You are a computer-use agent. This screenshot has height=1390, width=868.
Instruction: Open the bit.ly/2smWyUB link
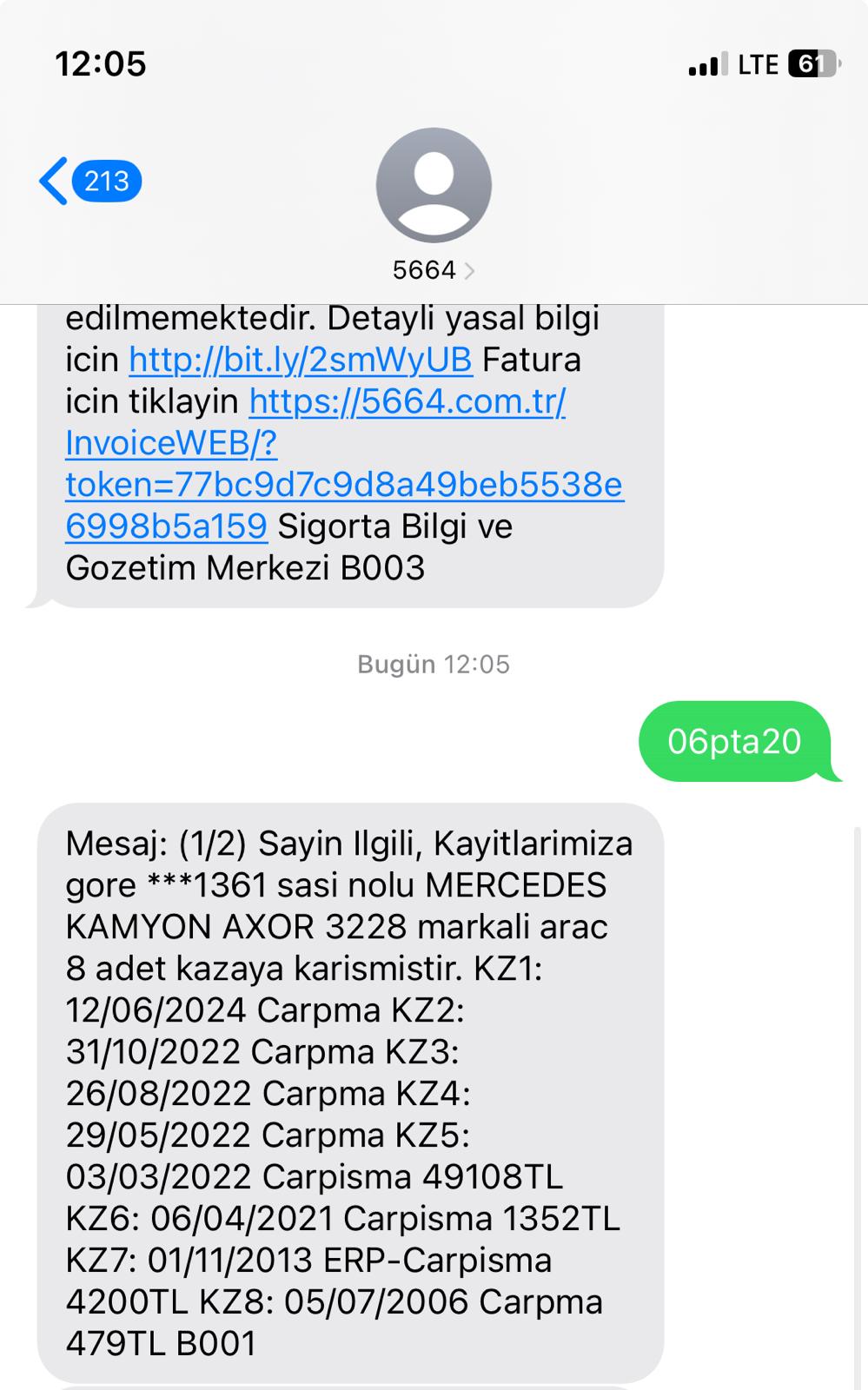(301, 360)
